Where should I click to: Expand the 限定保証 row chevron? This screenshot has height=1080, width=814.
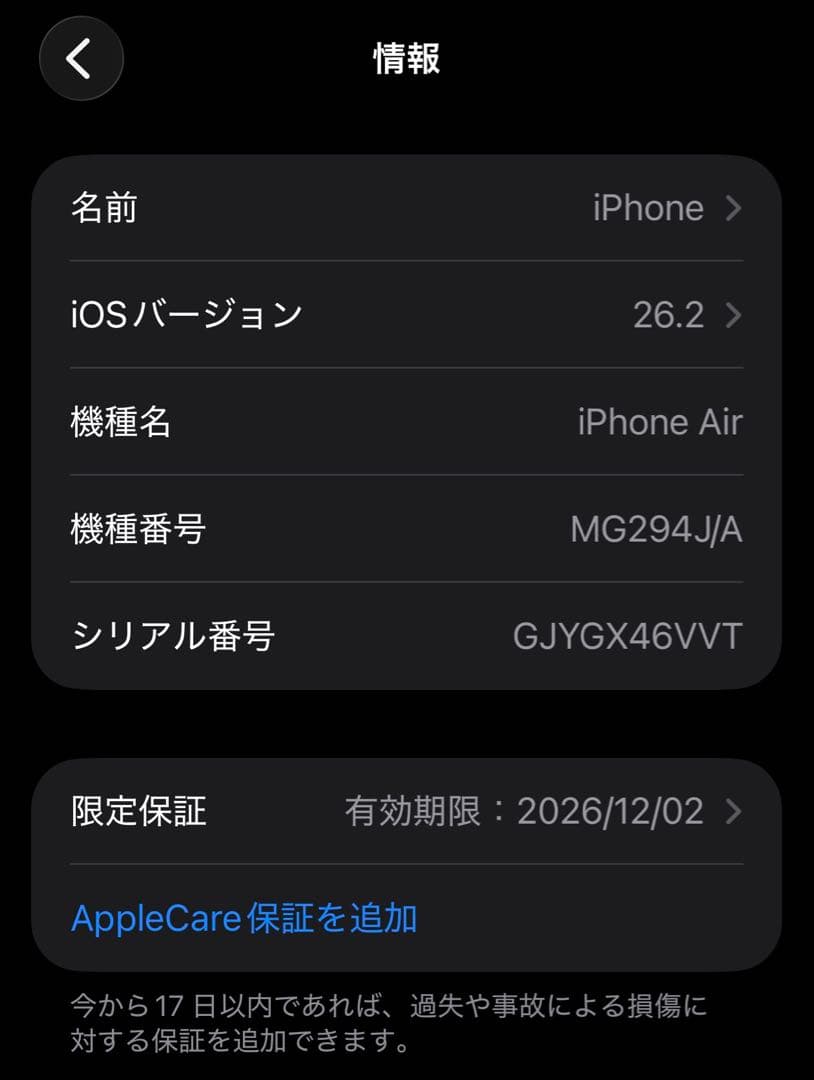(733, 812)
